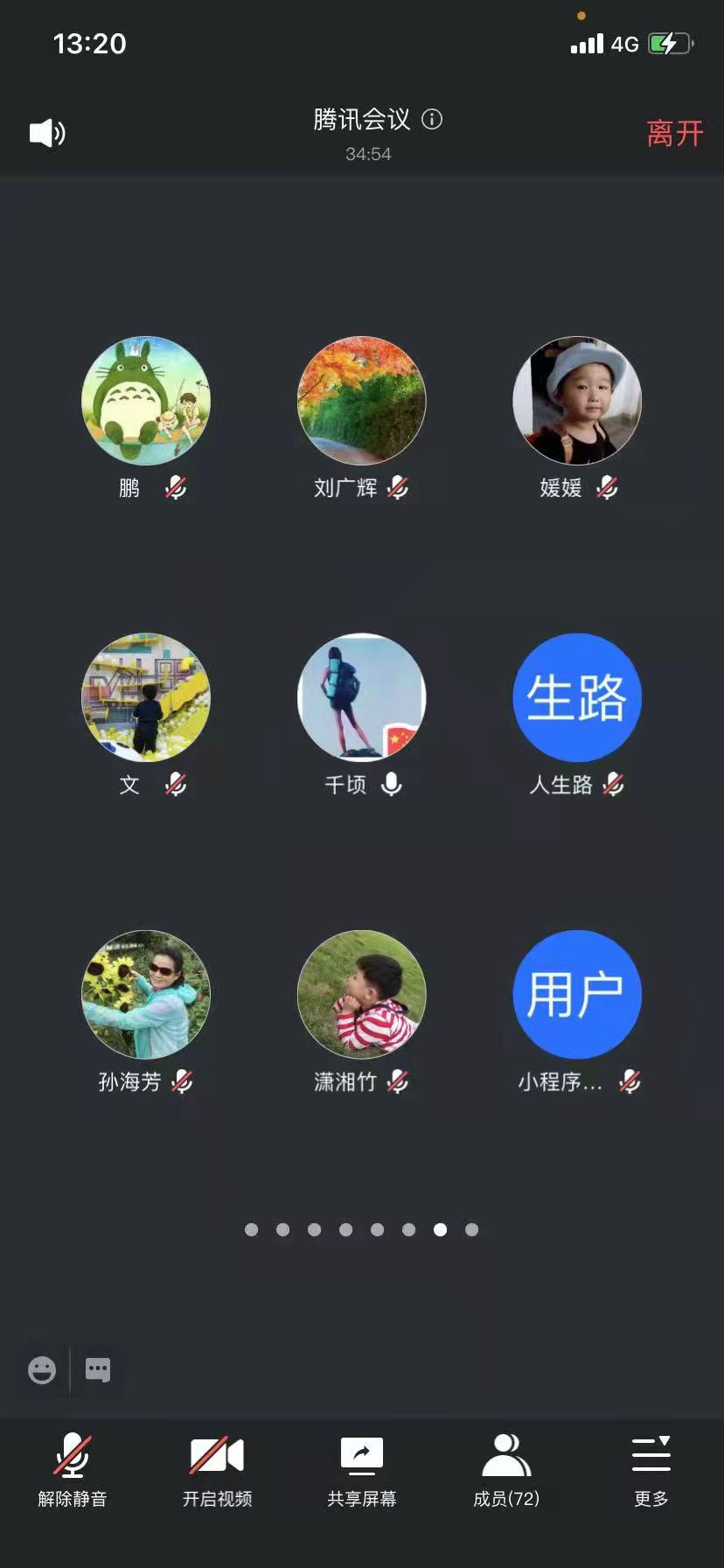
Task: Select participant 鹏's avatar
Action: 146,401
